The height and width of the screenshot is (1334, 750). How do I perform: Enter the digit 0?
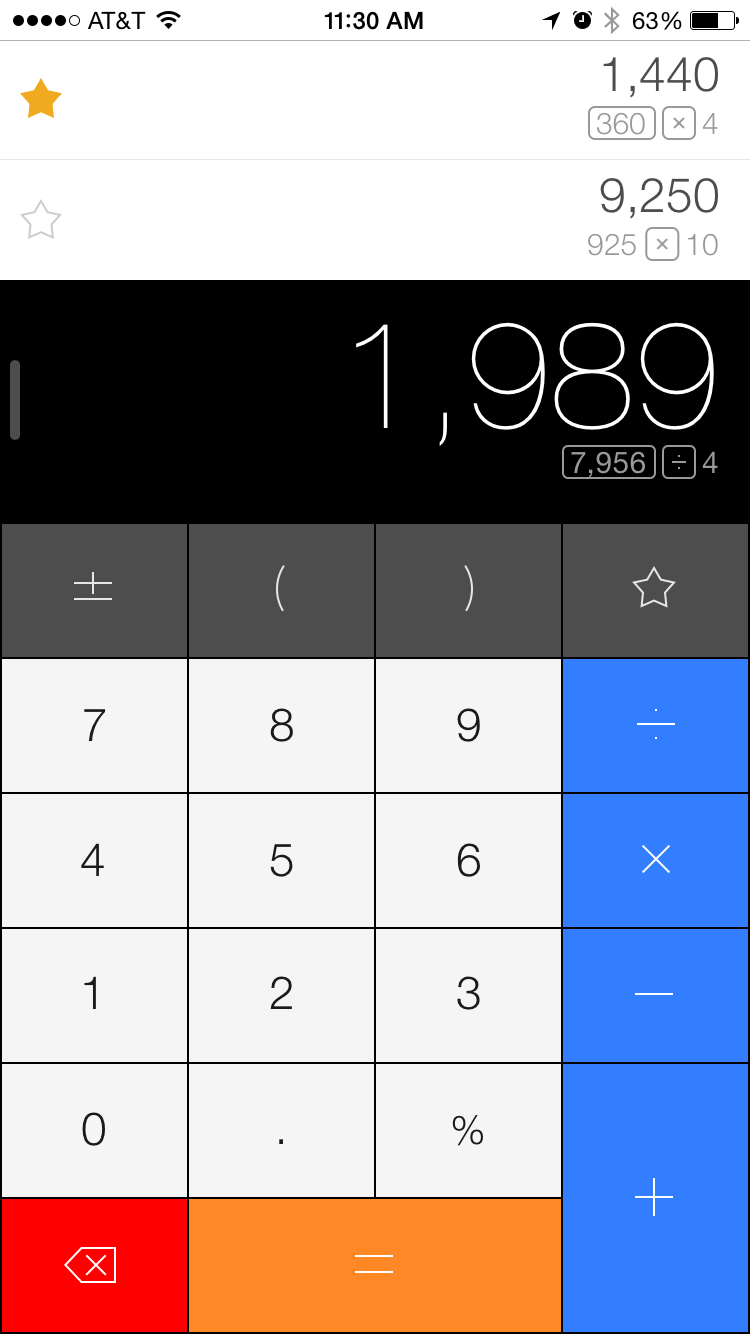click(x=94, y=1130)
